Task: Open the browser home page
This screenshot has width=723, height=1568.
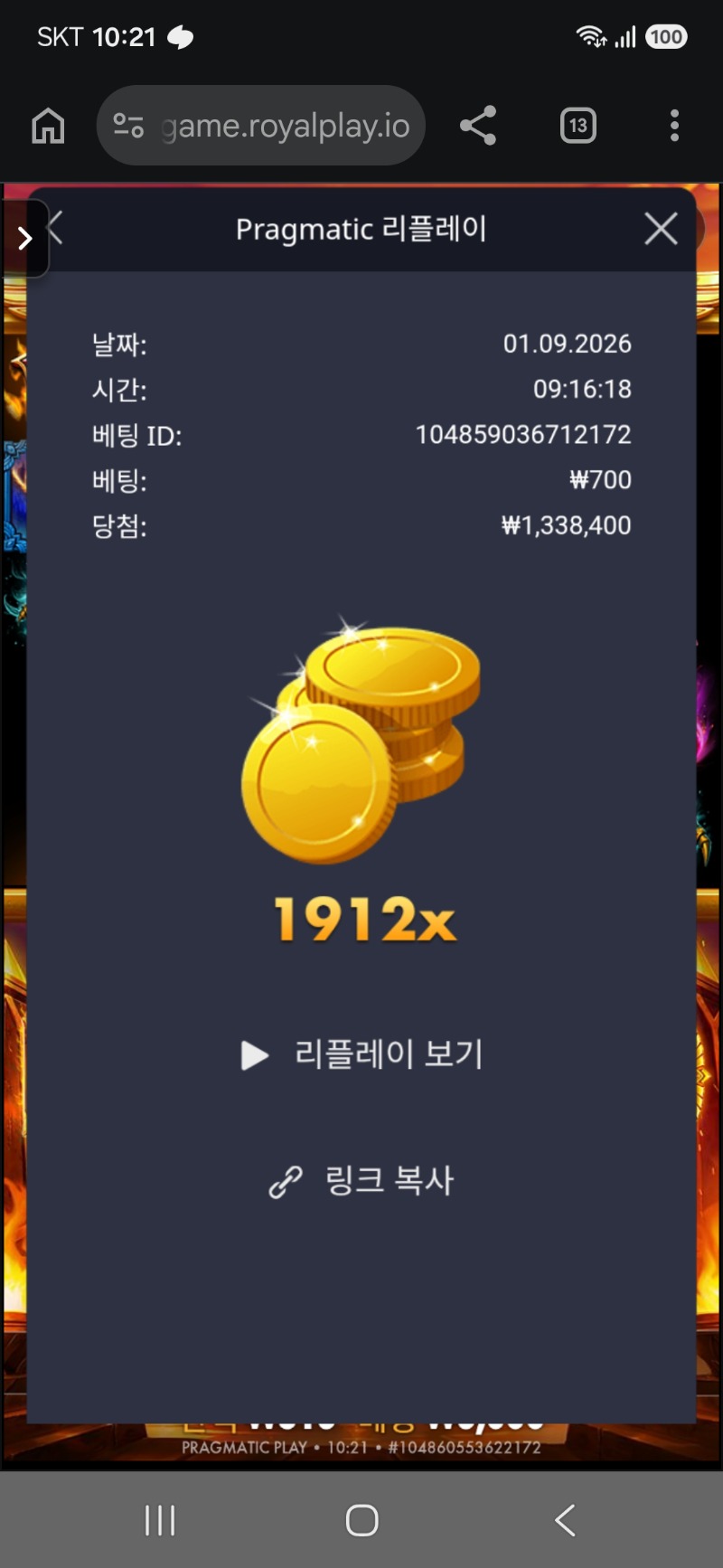Action: 49,126
